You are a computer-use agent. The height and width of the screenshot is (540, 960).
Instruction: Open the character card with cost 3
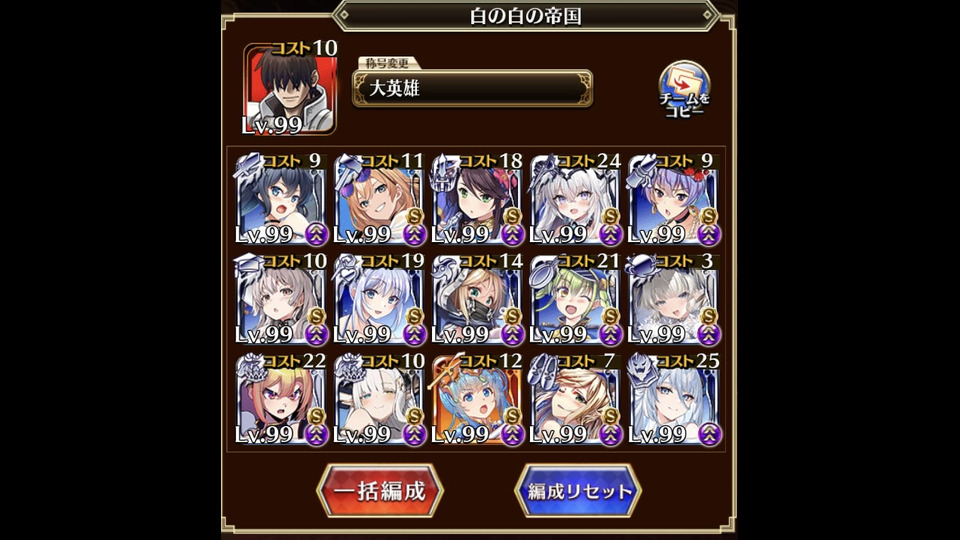coord(675,299)
